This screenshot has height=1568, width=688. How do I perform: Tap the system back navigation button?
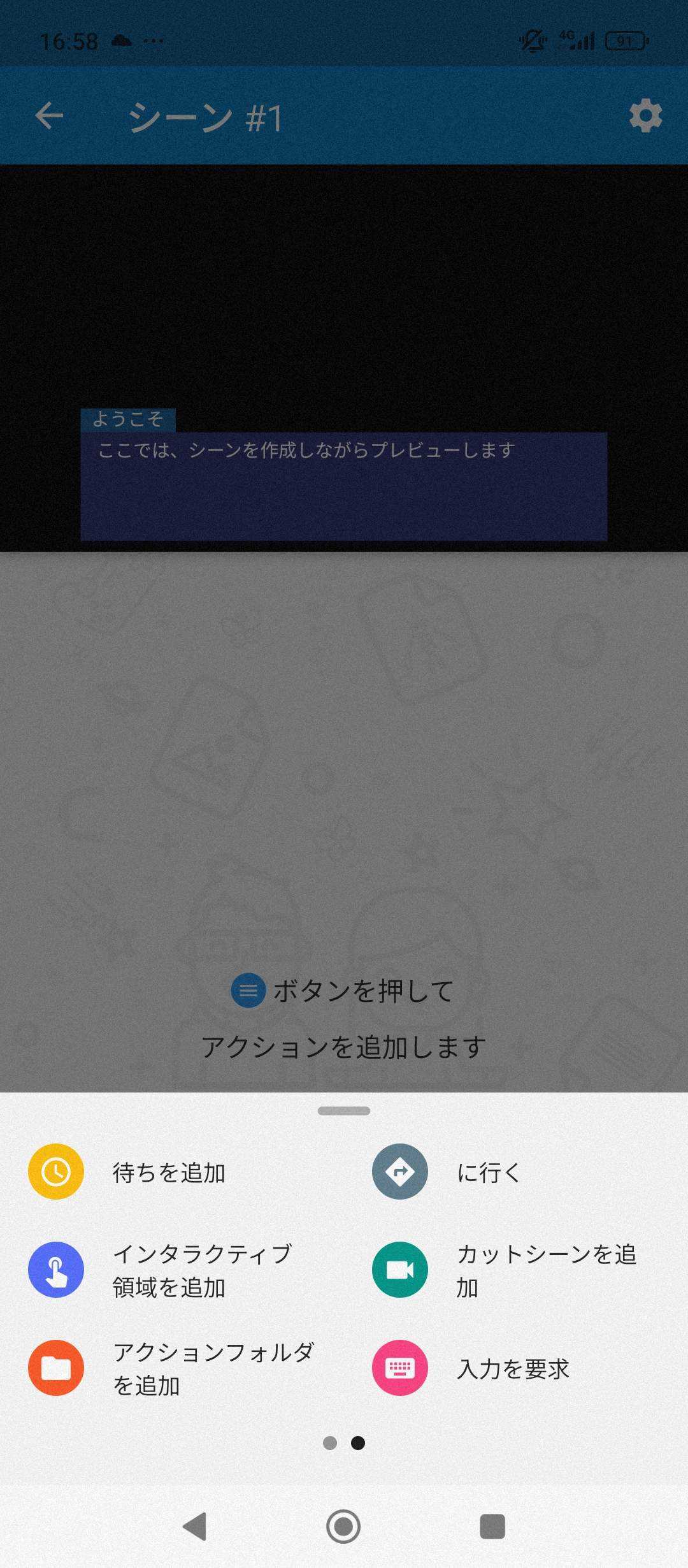(x=195, y=1526)
